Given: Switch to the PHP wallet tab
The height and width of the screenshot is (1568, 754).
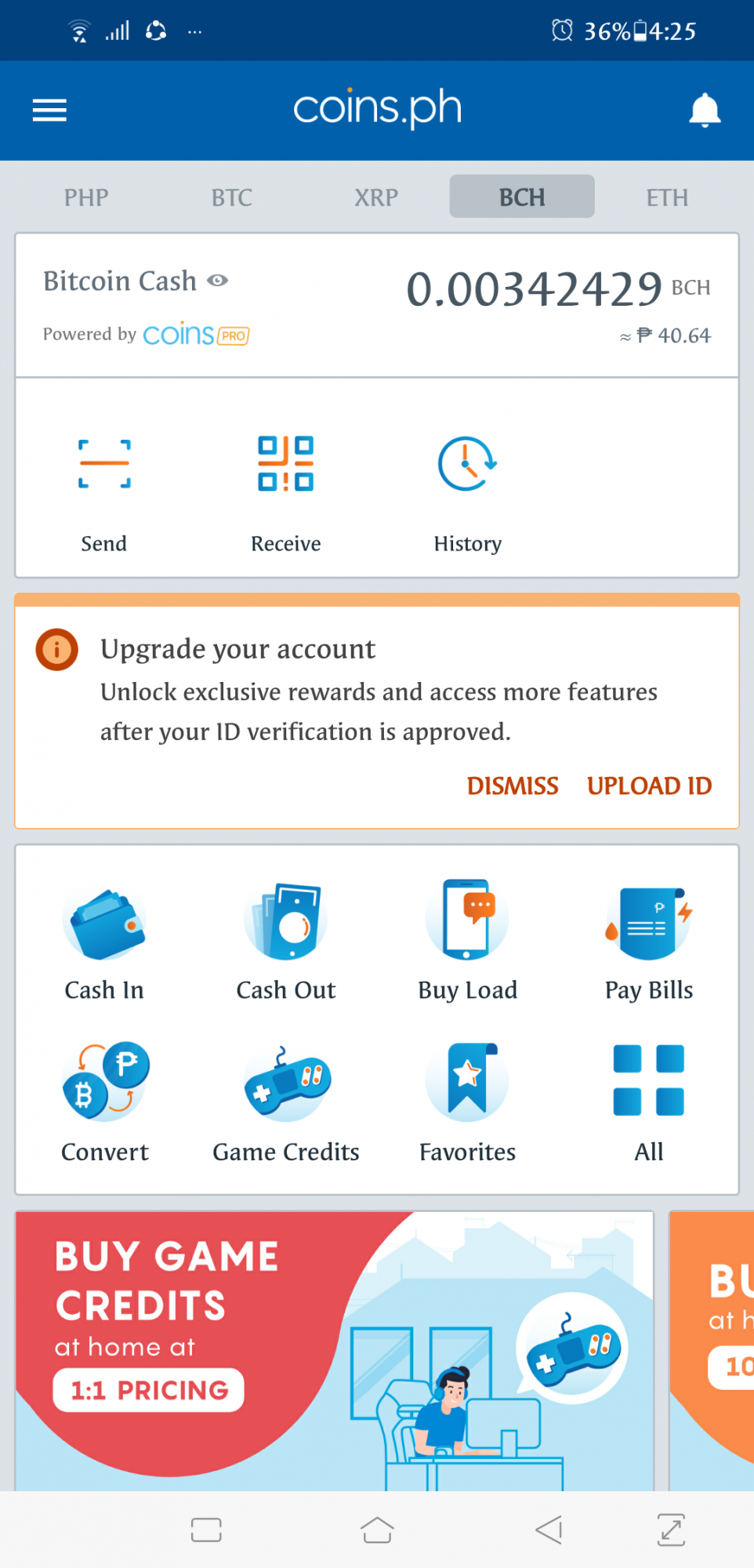Looking at the screenshot, I should 86,197.
